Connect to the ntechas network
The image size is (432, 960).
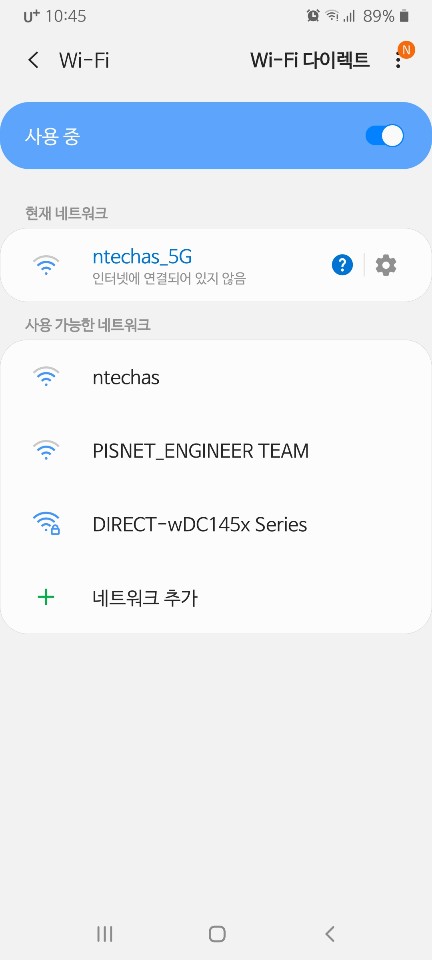point(216,377)
